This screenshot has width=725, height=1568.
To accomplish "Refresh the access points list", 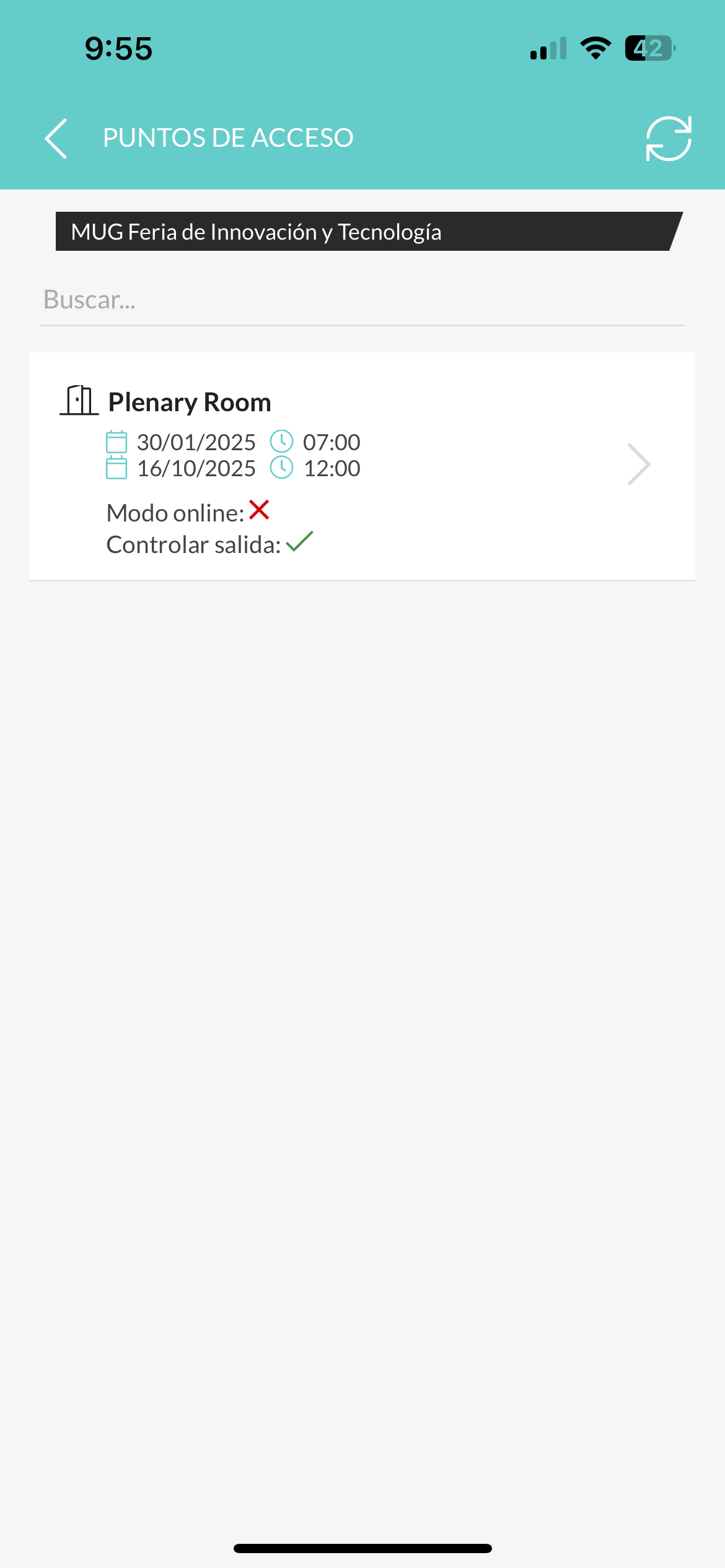I will tap(669, 138).
